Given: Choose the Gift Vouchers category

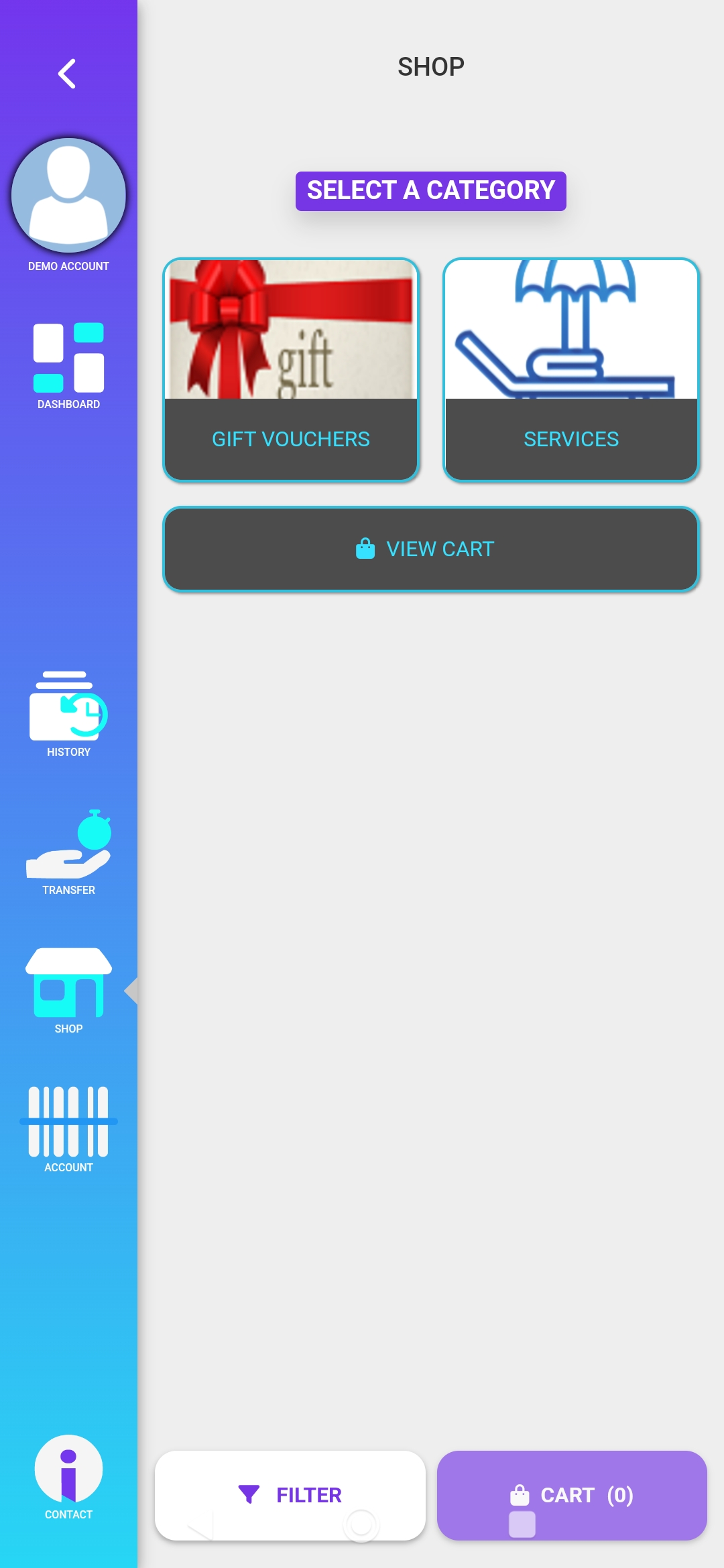Looking at the screenshot, I should tap(291, 370).
